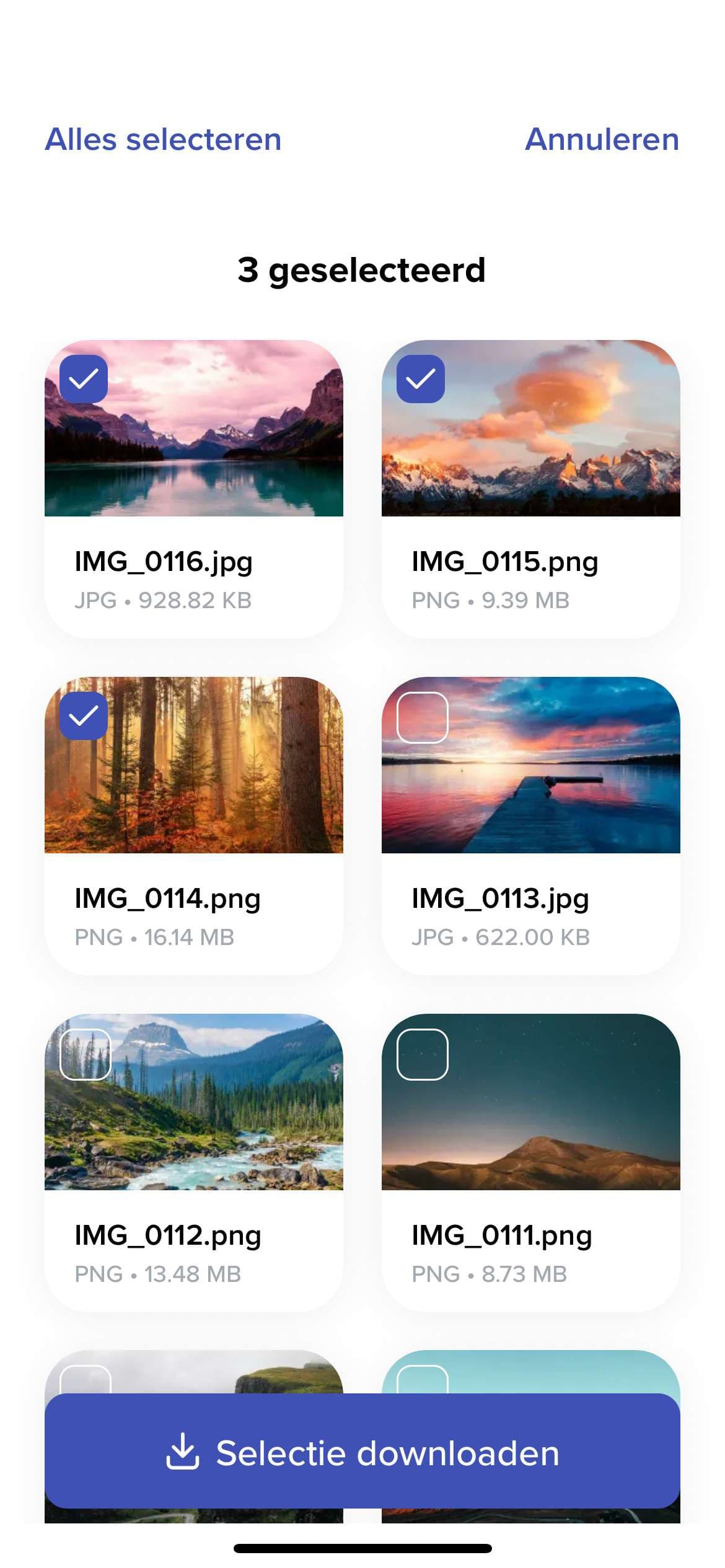Deselect the checkmark on IMG_0114.png thumbnail
This screenshot has width=725, height=1568.
(x=84, y=720)
